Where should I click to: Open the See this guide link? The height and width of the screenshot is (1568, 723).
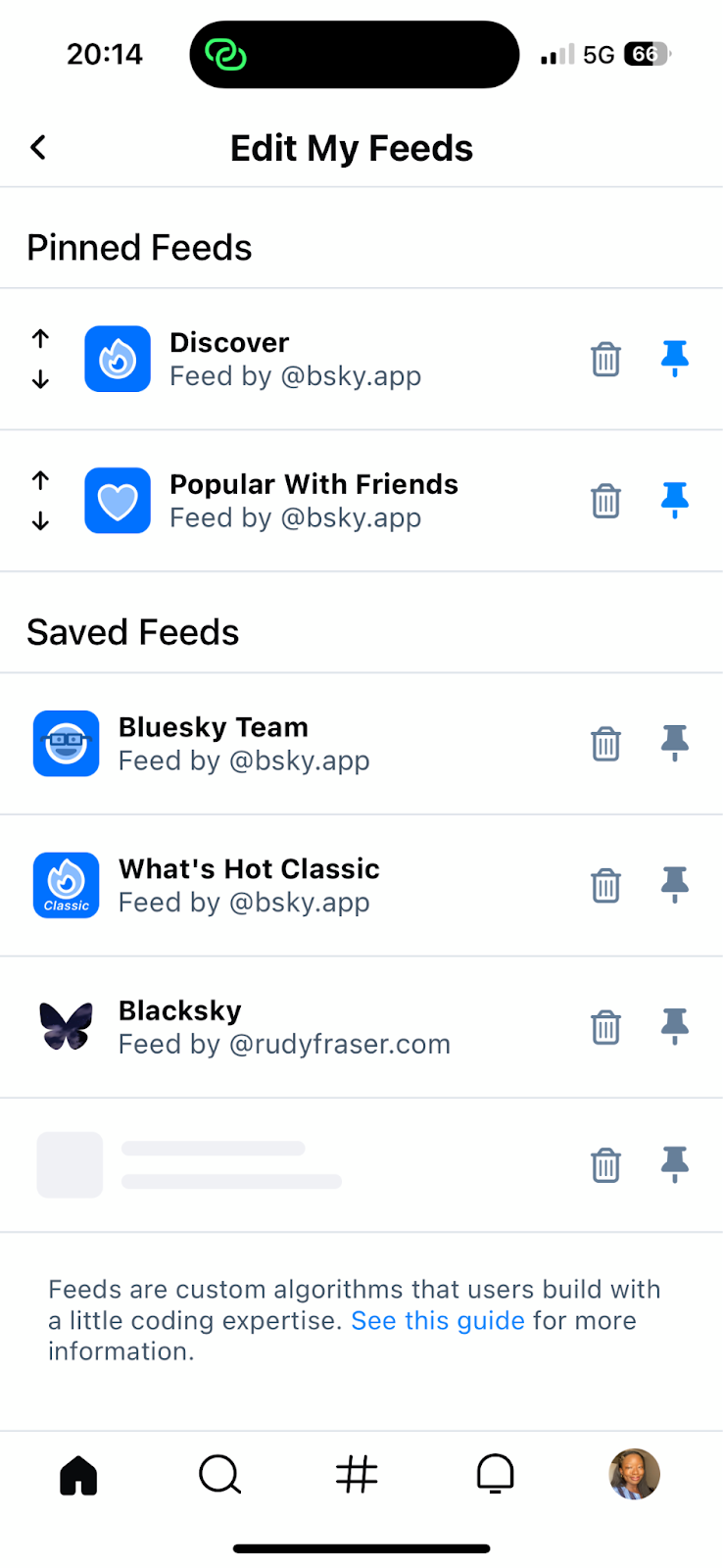[x=438, y=1320]
